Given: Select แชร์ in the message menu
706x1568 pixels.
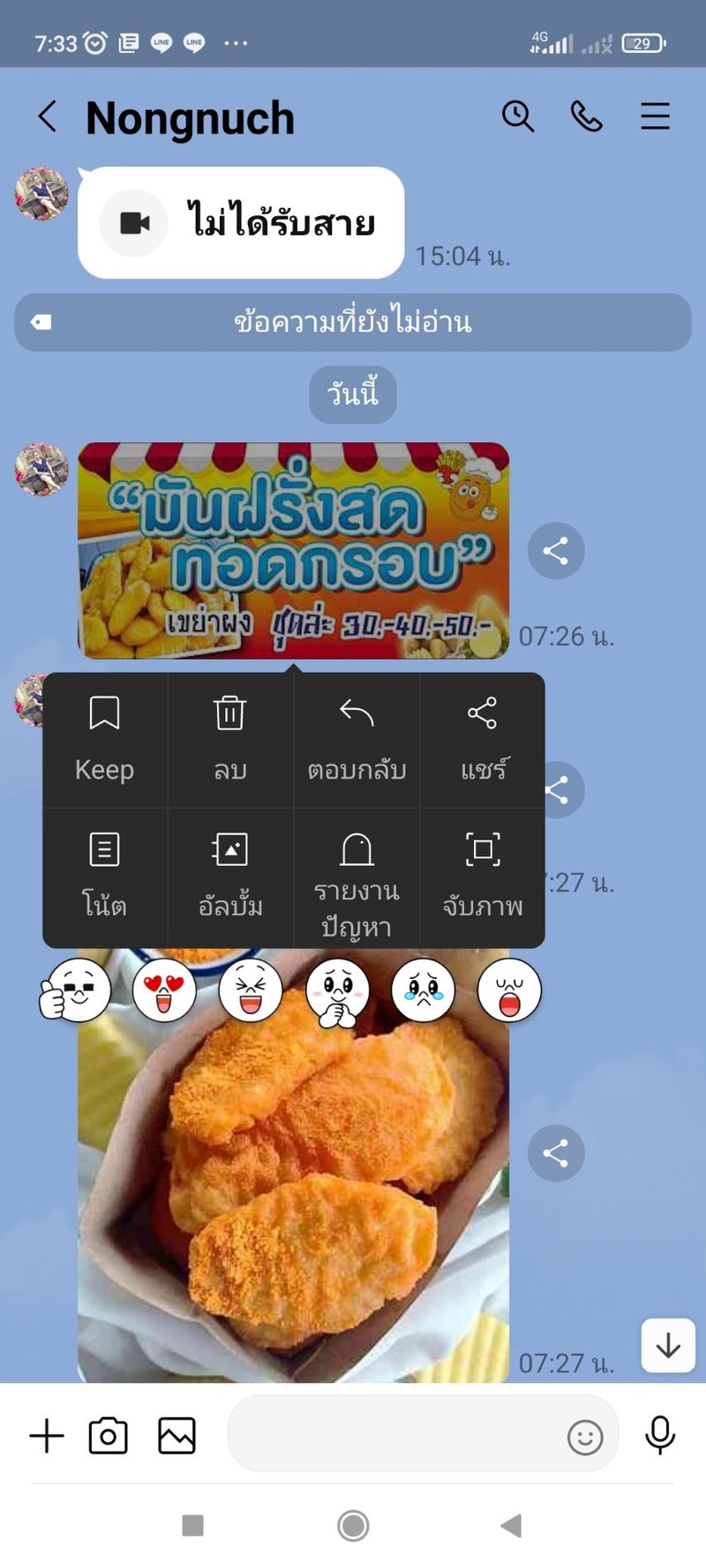Looking at the screenshot, I should pyautogui.click(x=483, y=739).
